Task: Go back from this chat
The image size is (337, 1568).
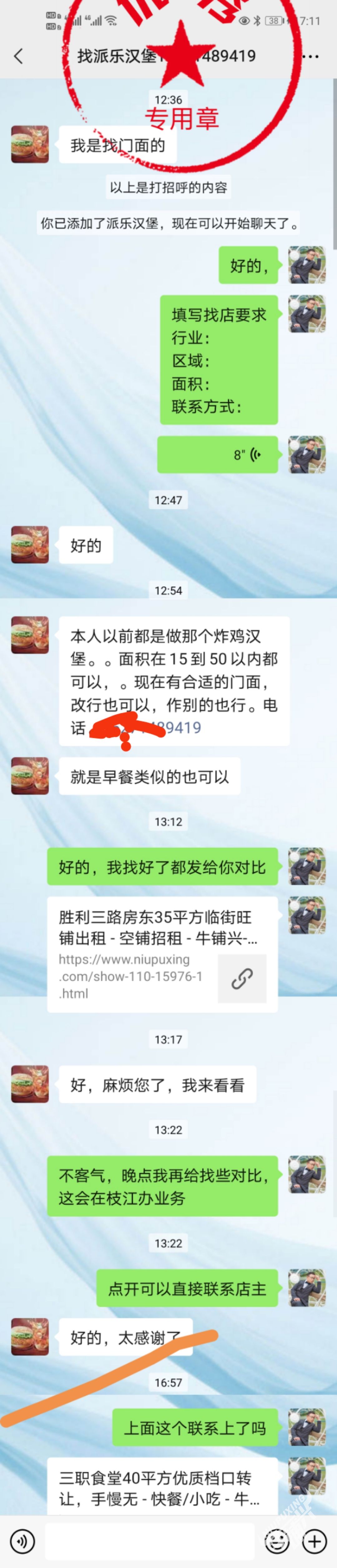Action: point(18,56)
